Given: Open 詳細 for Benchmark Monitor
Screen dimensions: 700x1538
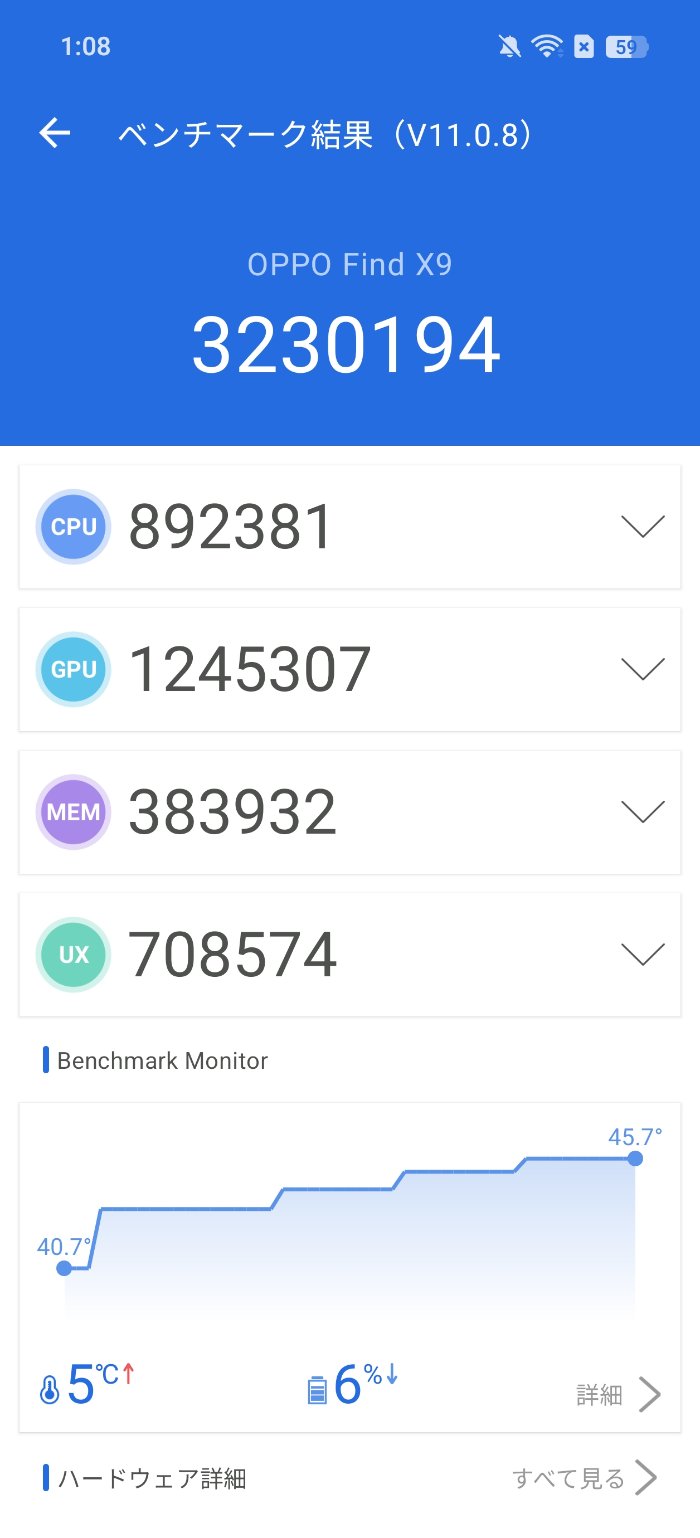Looking at the screenshot, I should coord(618,1394).
